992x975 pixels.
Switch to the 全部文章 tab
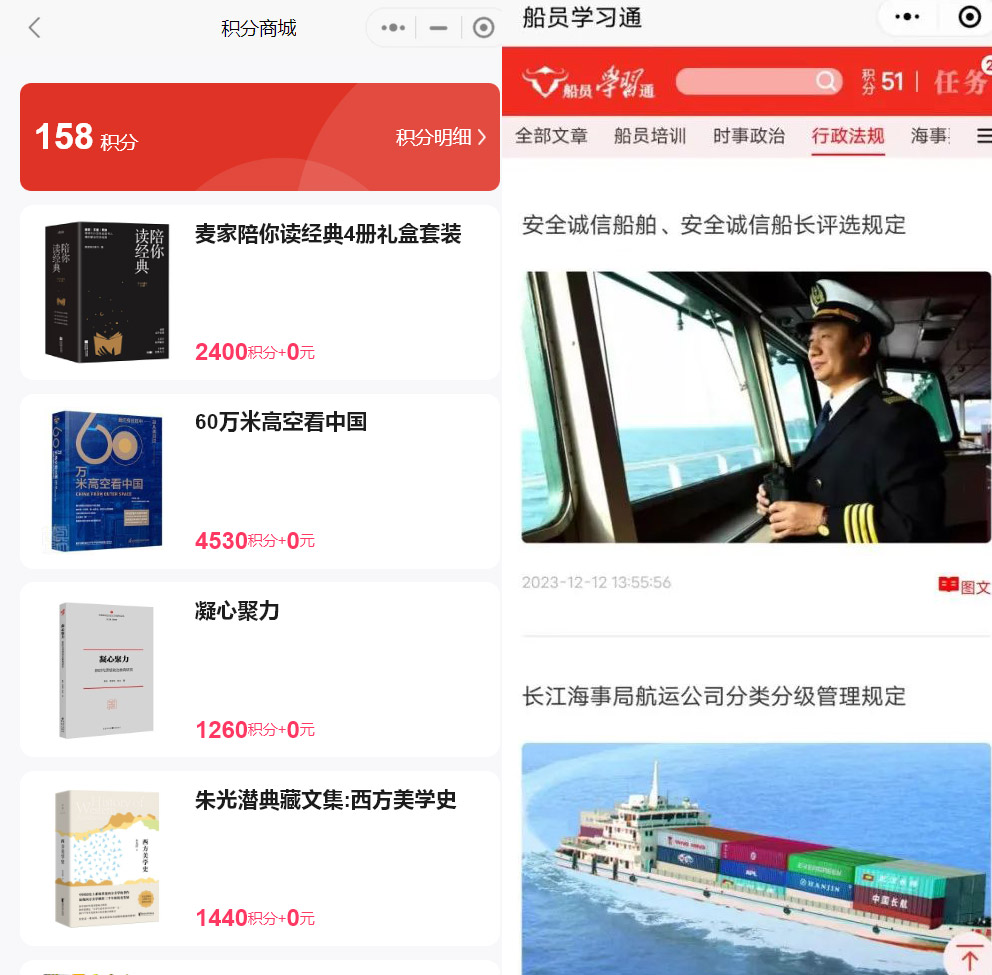551,136
